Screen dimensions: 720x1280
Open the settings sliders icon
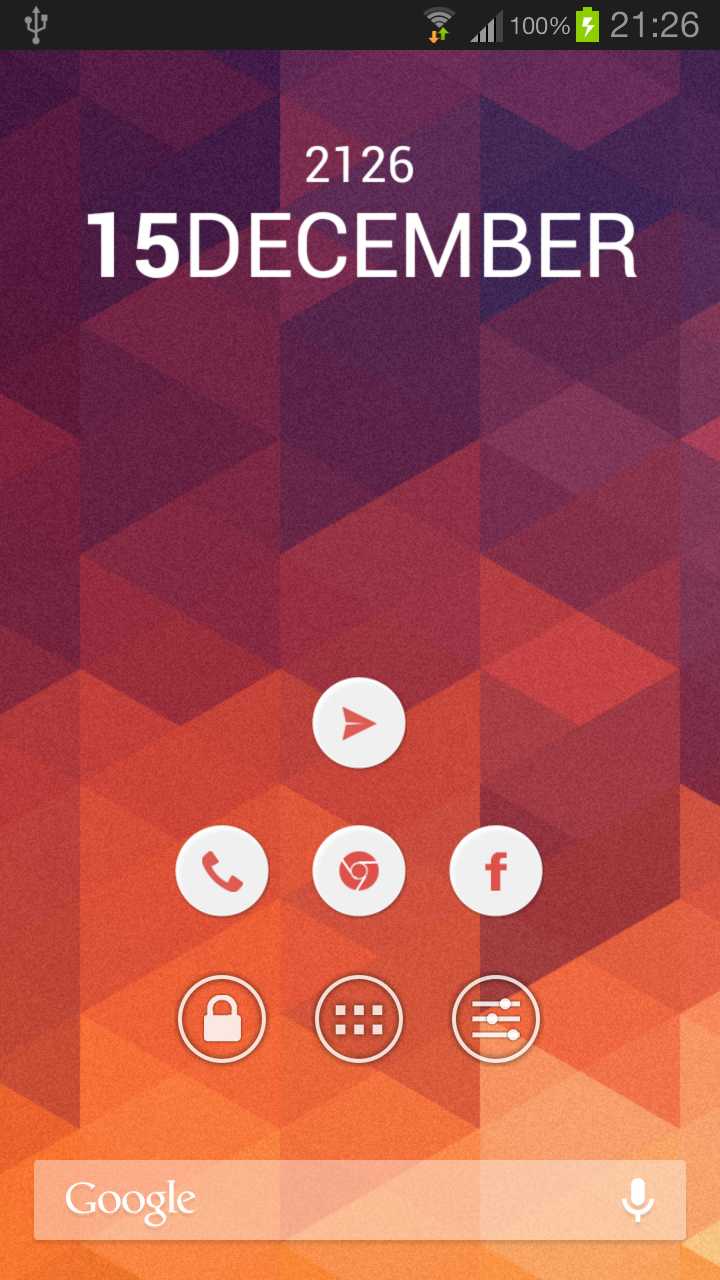tap(496, 1019)
